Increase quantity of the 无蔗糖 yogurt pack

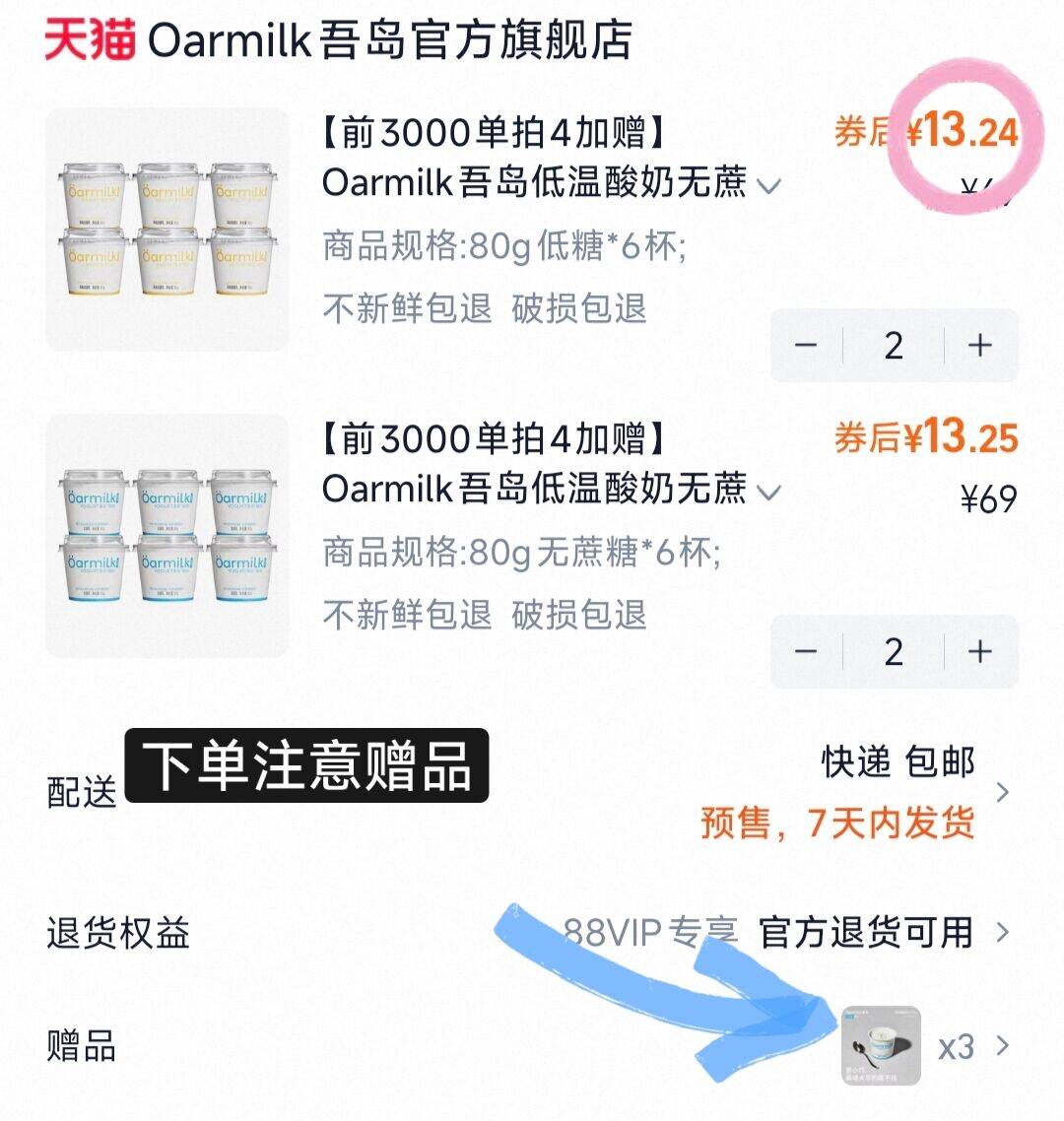coord(979,652)
